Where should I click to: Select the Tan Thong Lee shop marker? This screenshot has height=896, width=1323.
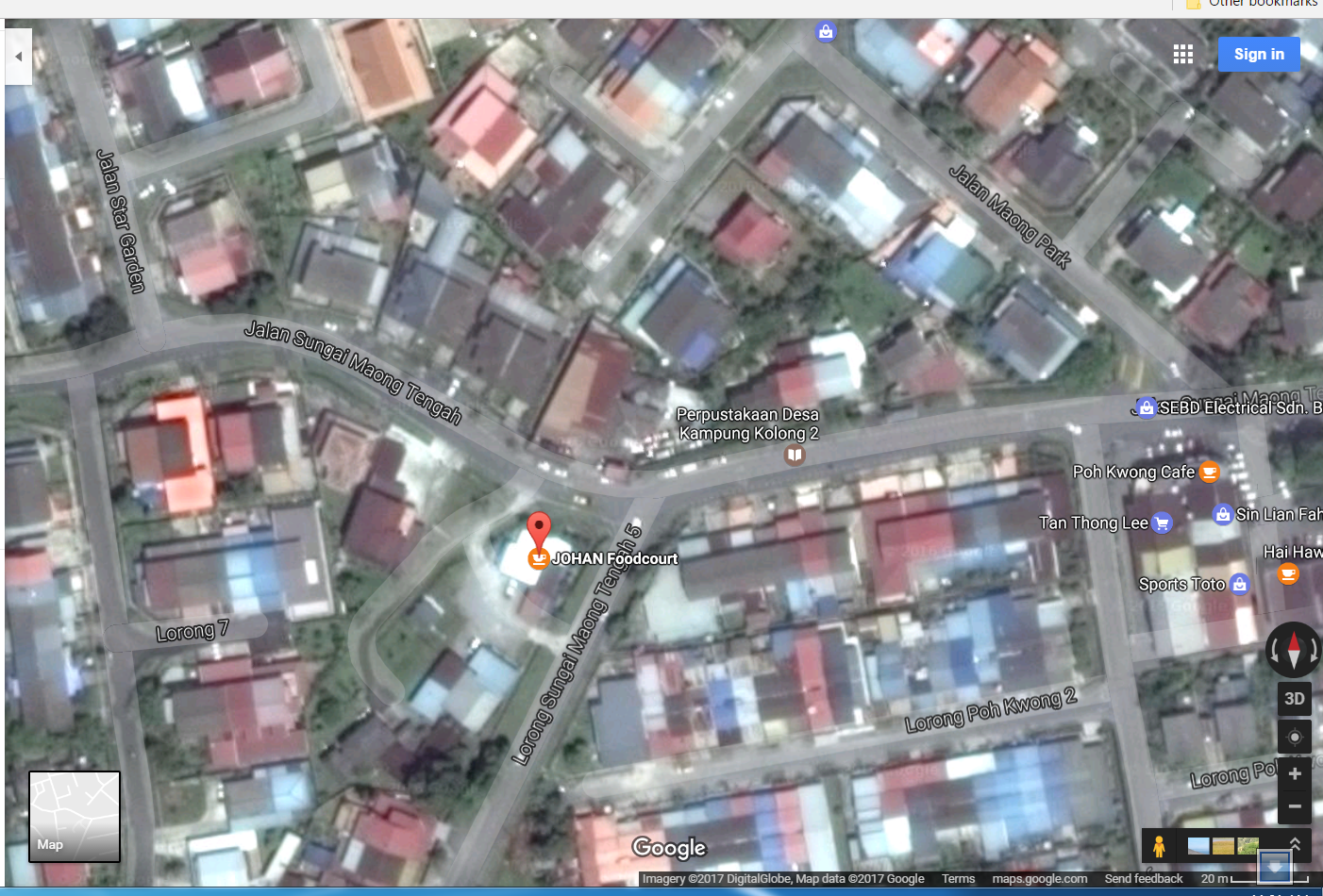pos(1163,523)
